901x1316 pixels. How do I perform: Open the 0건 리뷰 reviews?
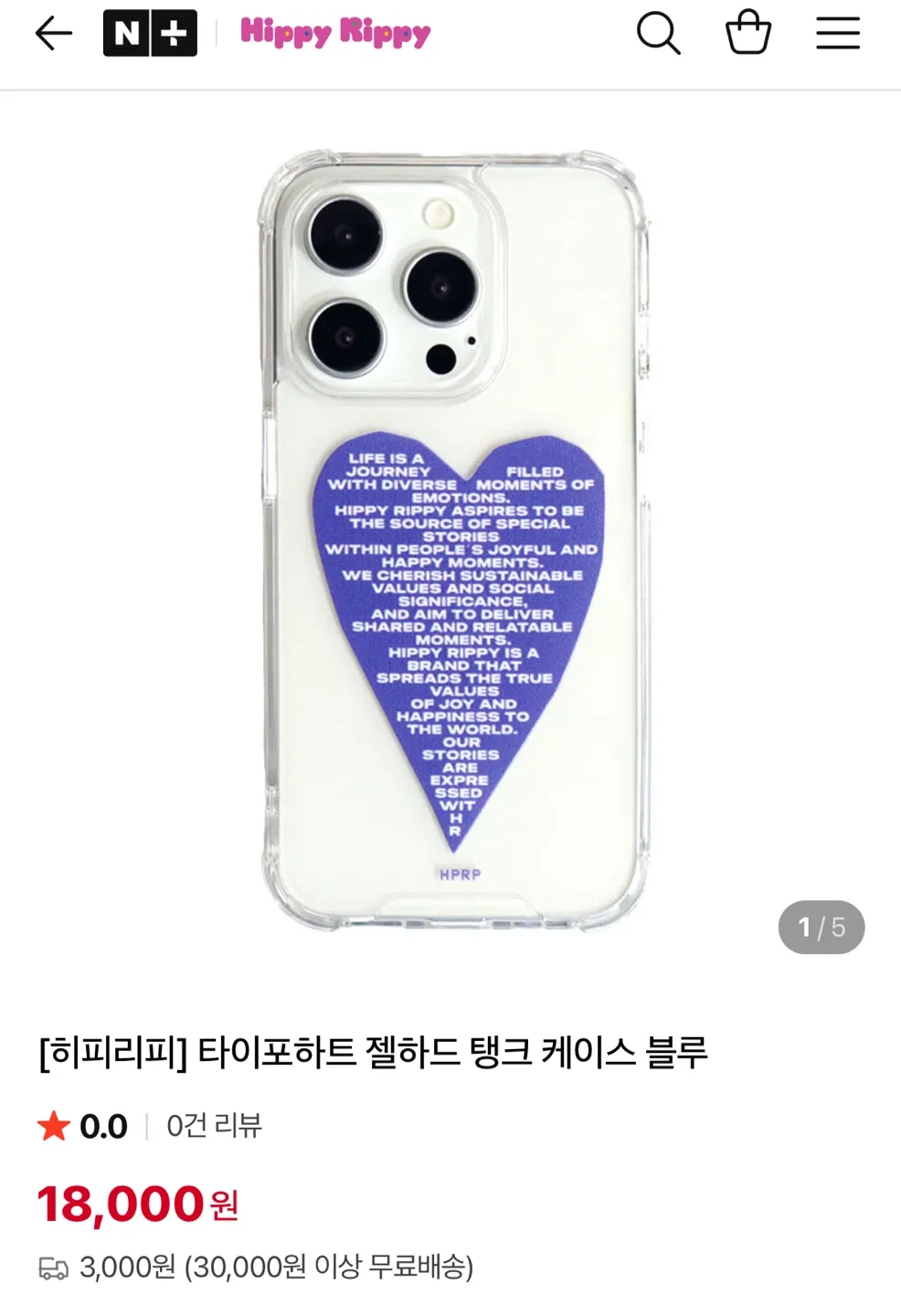(x=214, y=1125)
